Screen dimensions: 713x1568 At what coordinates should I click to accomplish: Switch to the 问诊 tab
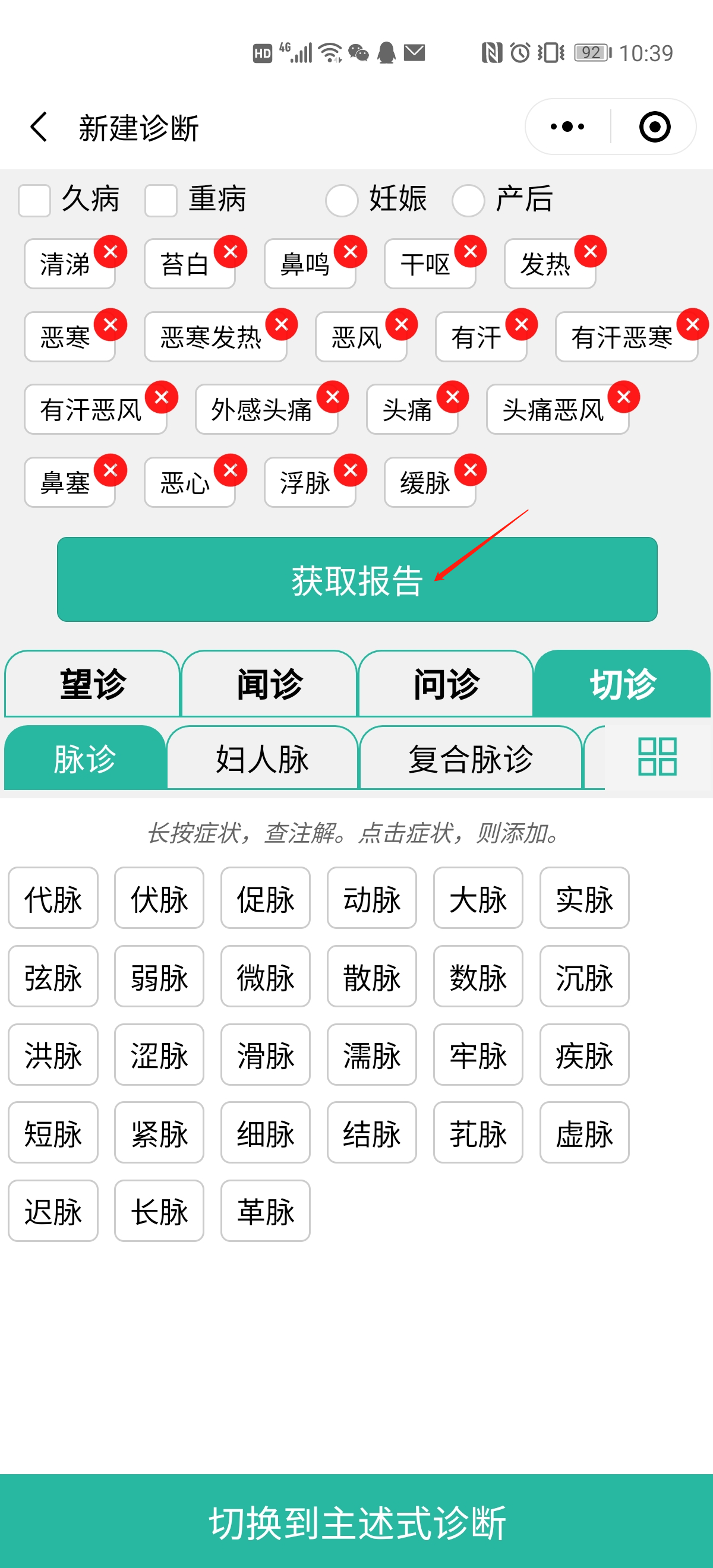point(446,684)
